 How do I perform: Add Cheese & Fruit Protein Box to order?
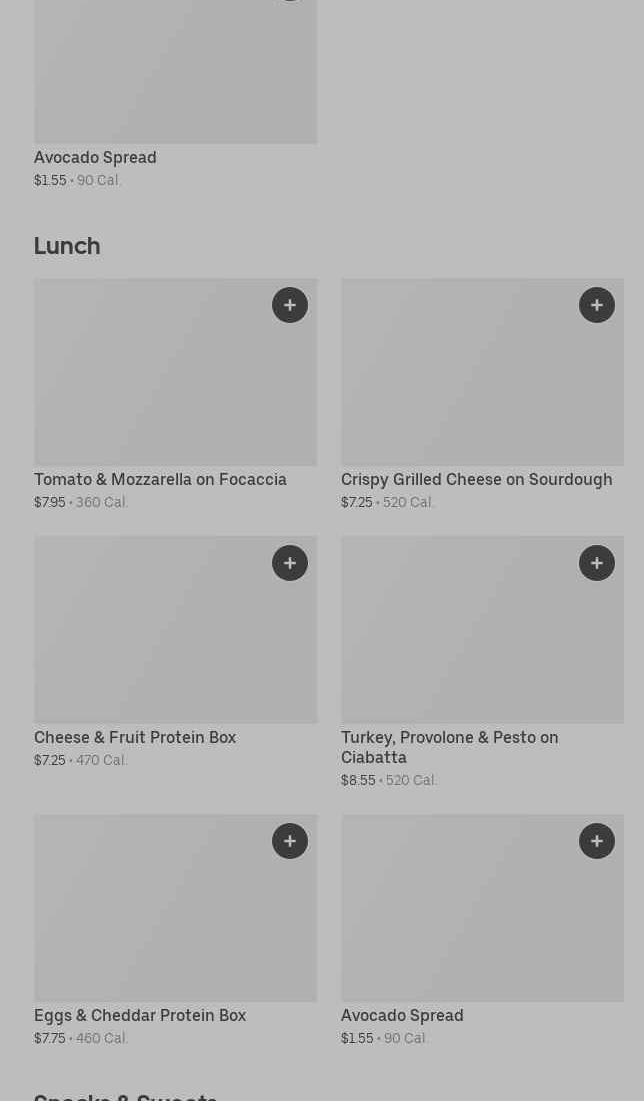290,563
